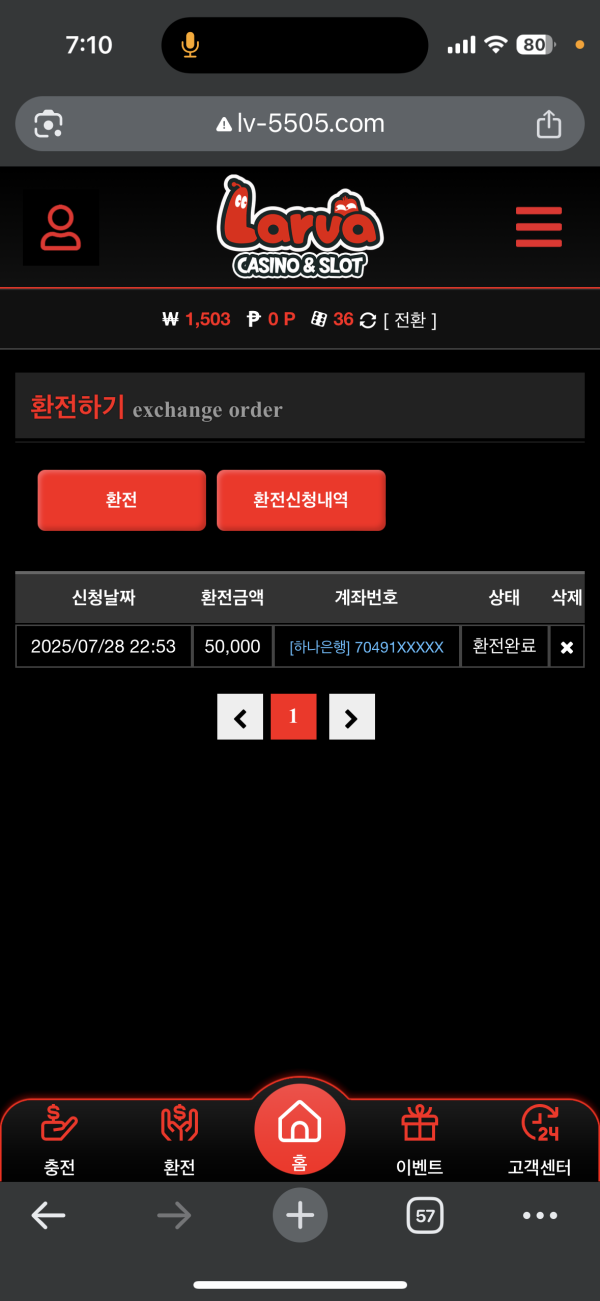Open the 고객센터 support tab
The width and height of the screenshot is (600, 1301).
(x=540, y=1139)
